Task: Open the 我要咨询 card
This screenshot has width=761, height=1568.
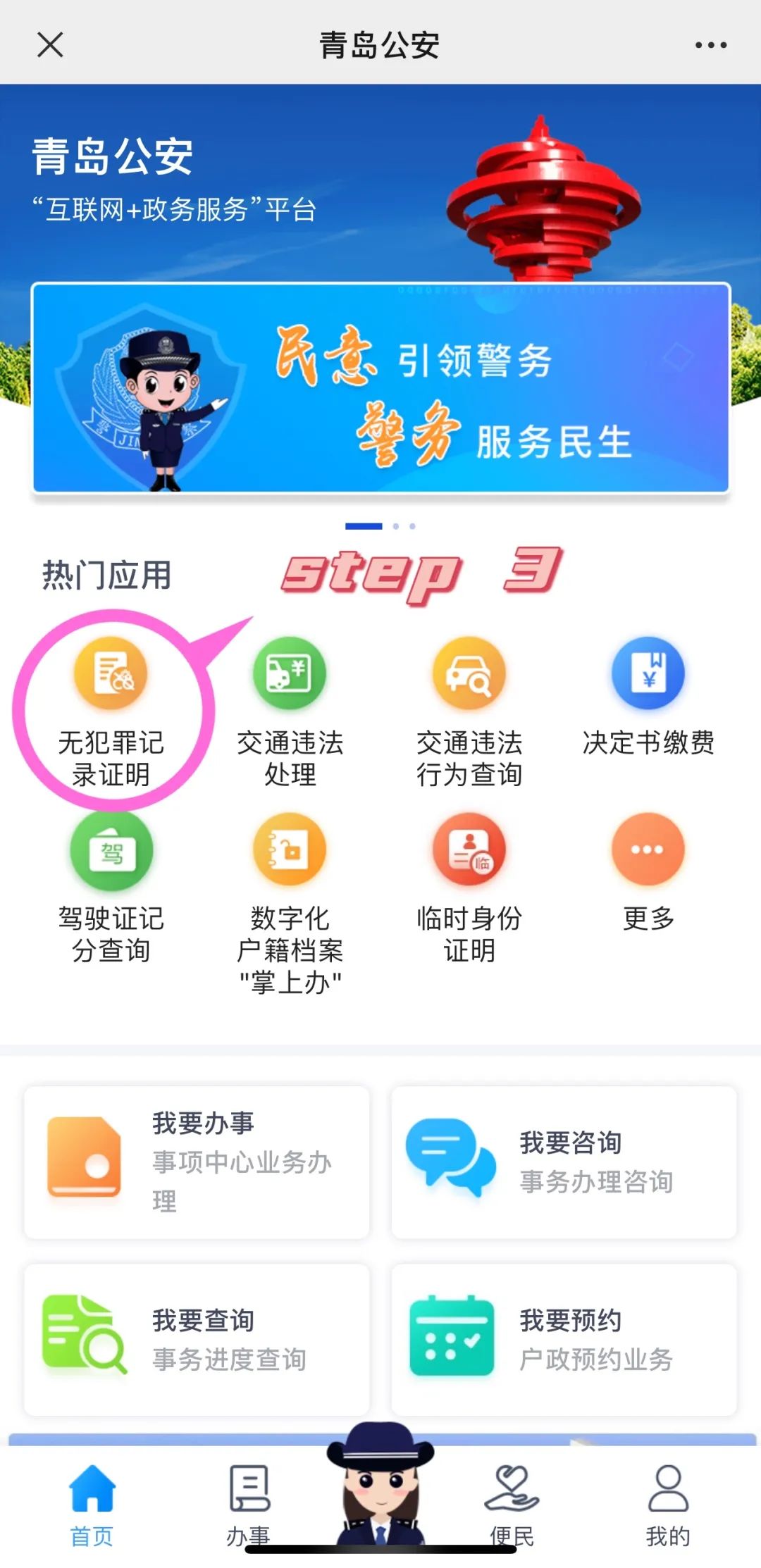Action: point(564,1162)
